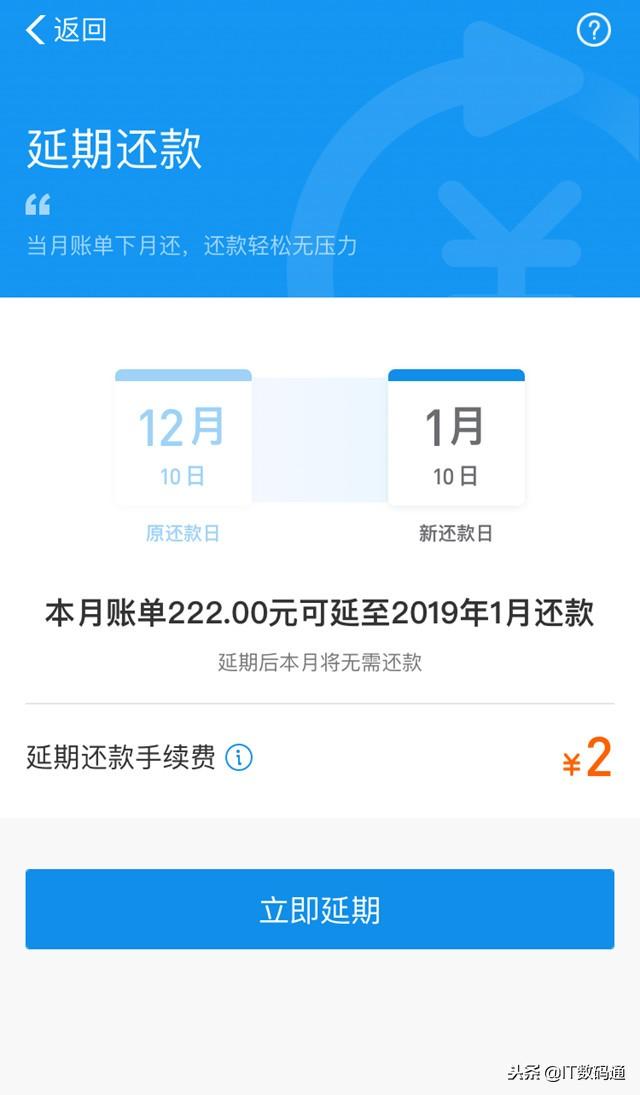This screenshot has width=640, height=1095.
Task: View info about 延期还款手续费
Action: pos(239,758)
